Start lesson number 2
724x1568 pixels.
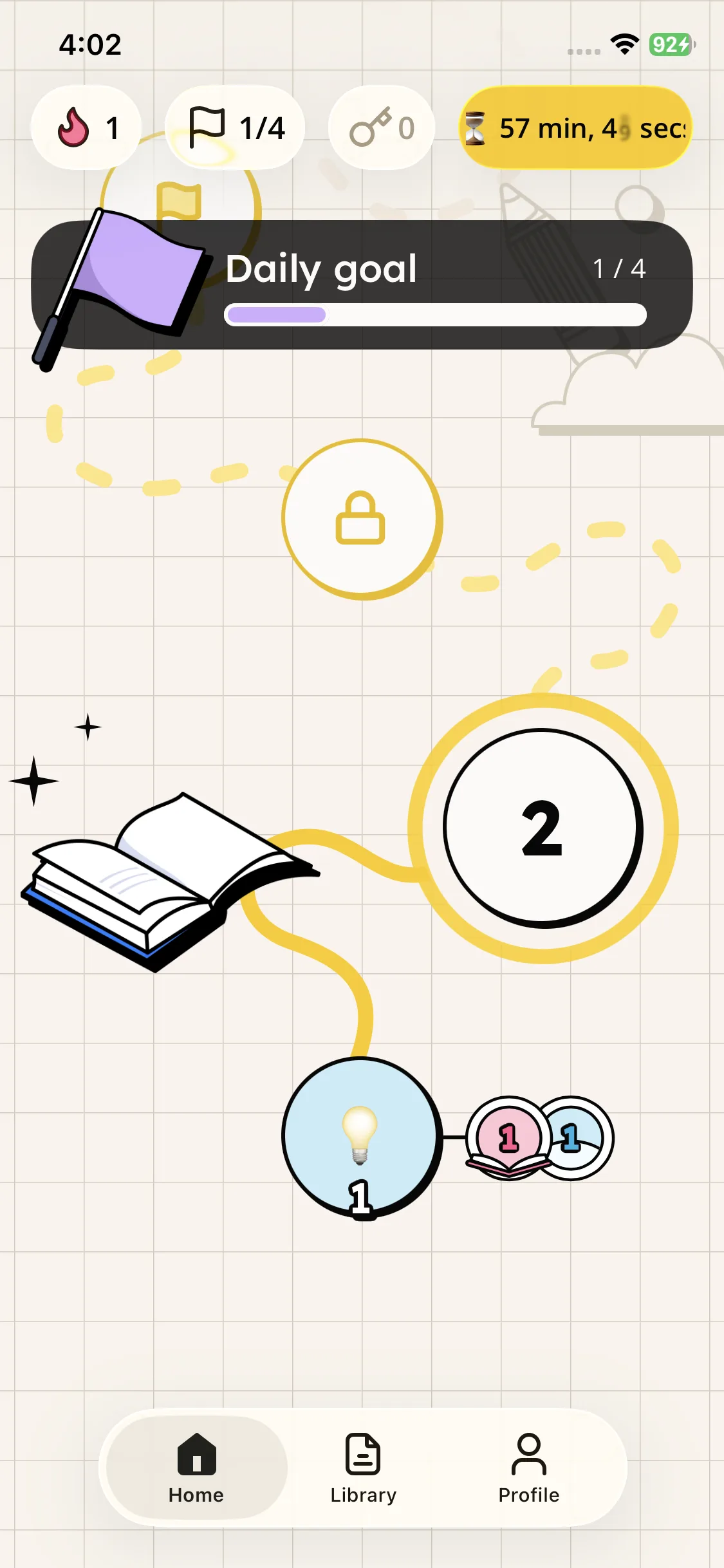pos(543,828)
